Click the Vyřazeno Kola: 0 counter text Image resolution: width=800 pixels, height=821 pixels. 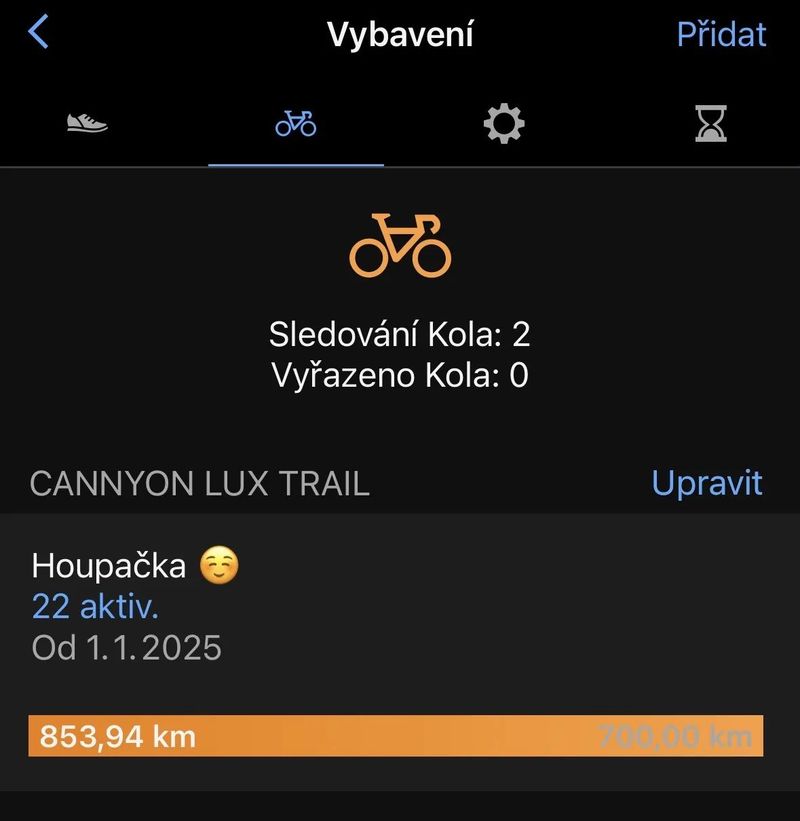click(400, 374)
